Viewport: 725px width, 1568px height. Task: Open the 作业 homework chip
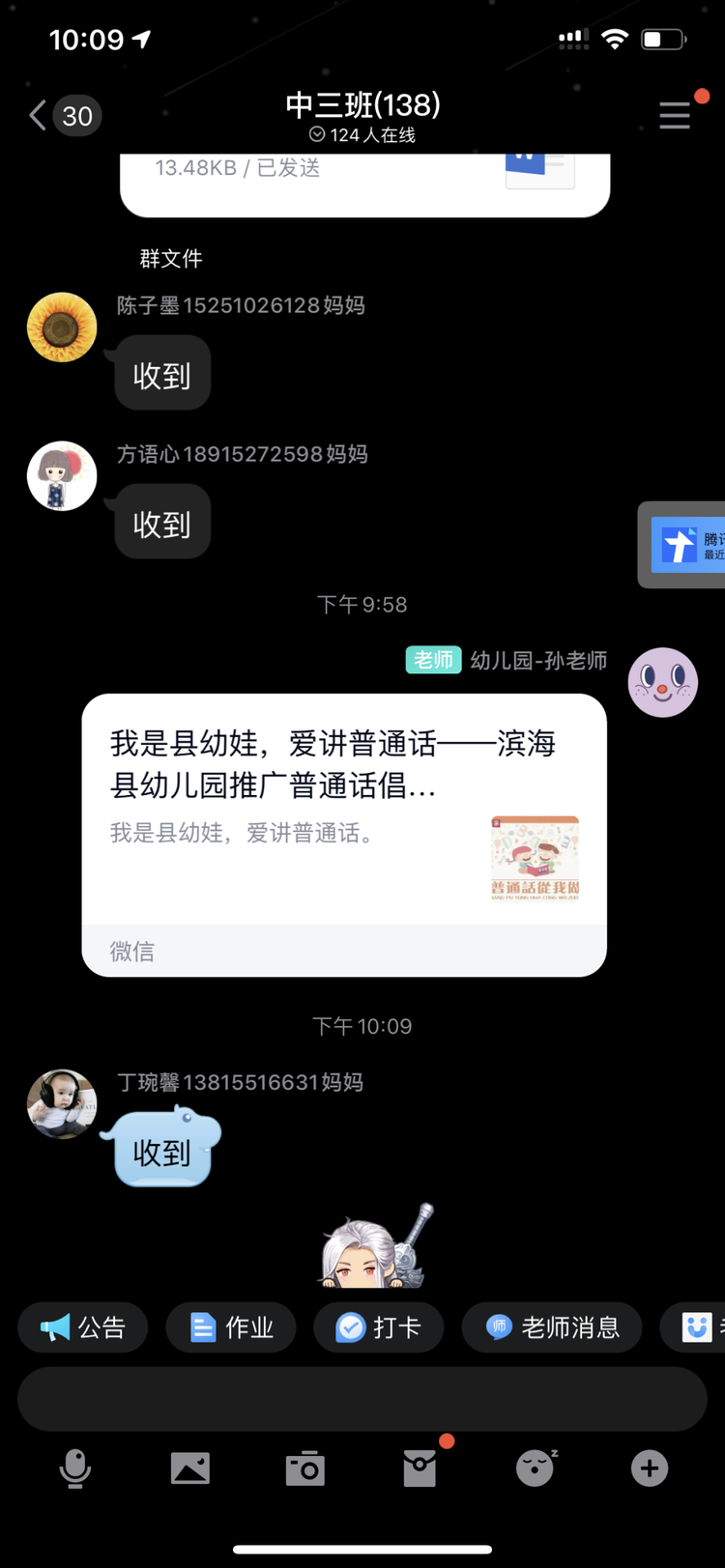pyautogui.click(x=231, y=1327)
